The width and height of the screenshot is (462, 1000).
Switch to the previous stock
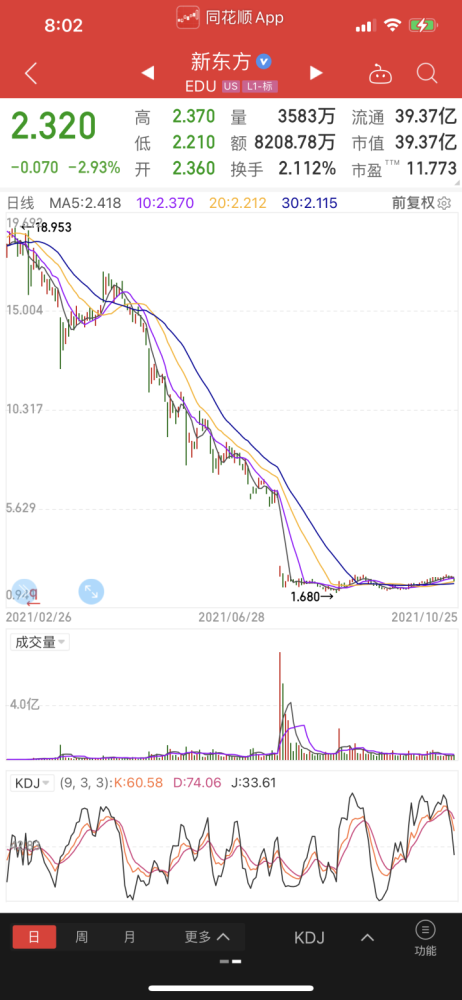pyautogui.click(x=148, y=73)
